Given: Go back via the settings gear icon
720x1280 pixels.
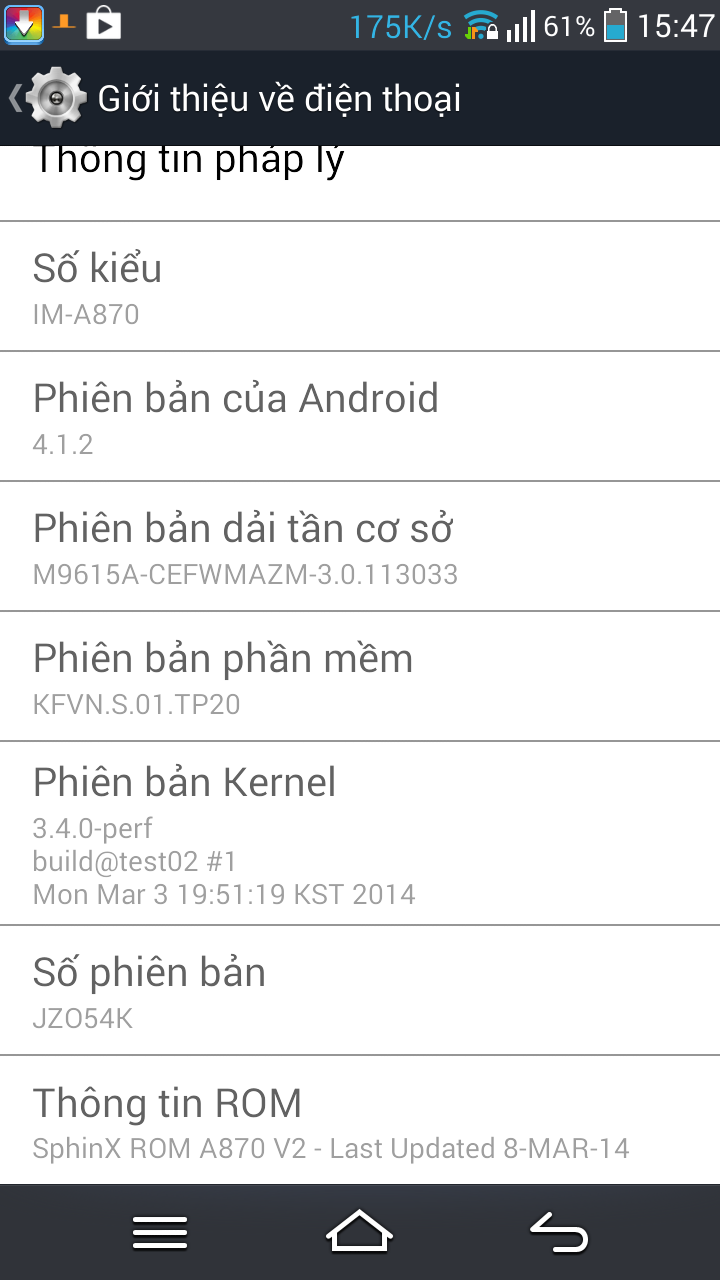Looking at the screenshot, I should [55, 98].
